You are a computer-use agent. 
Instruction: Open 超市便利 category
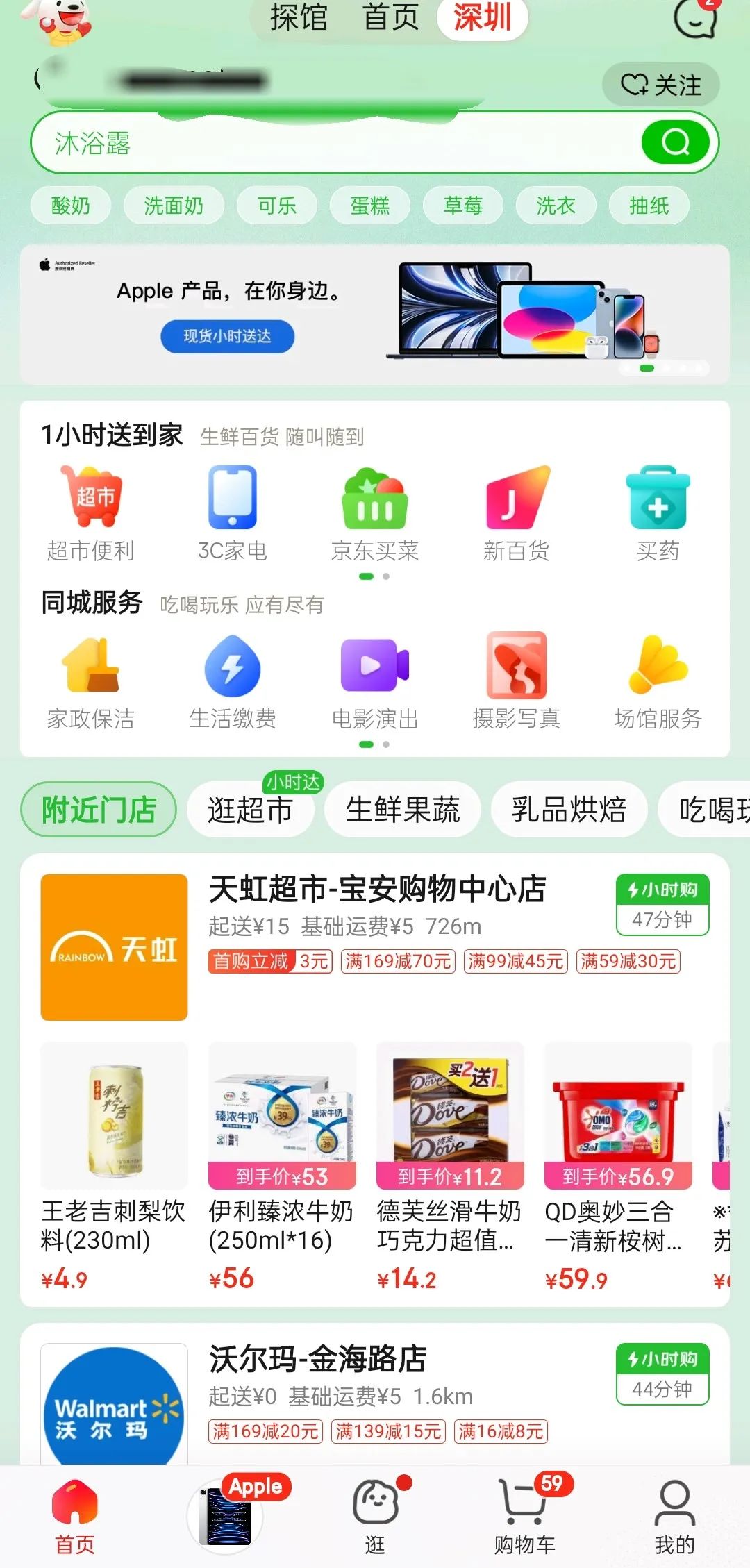click(x=90, y=514)
